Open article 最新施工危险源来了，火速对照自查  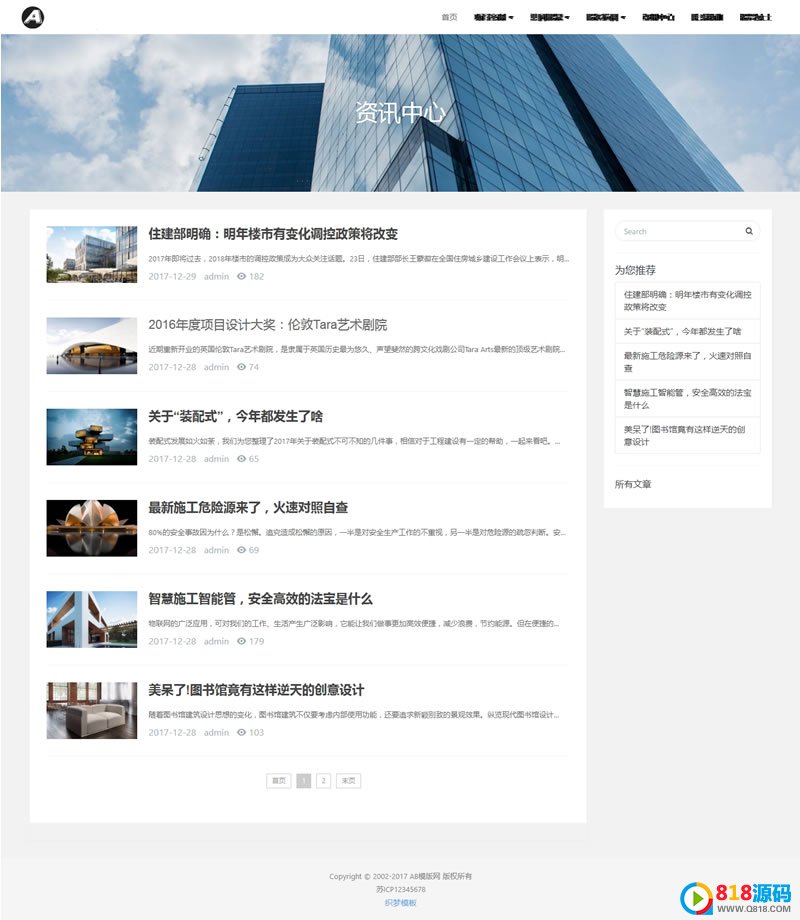pos(248,507)
